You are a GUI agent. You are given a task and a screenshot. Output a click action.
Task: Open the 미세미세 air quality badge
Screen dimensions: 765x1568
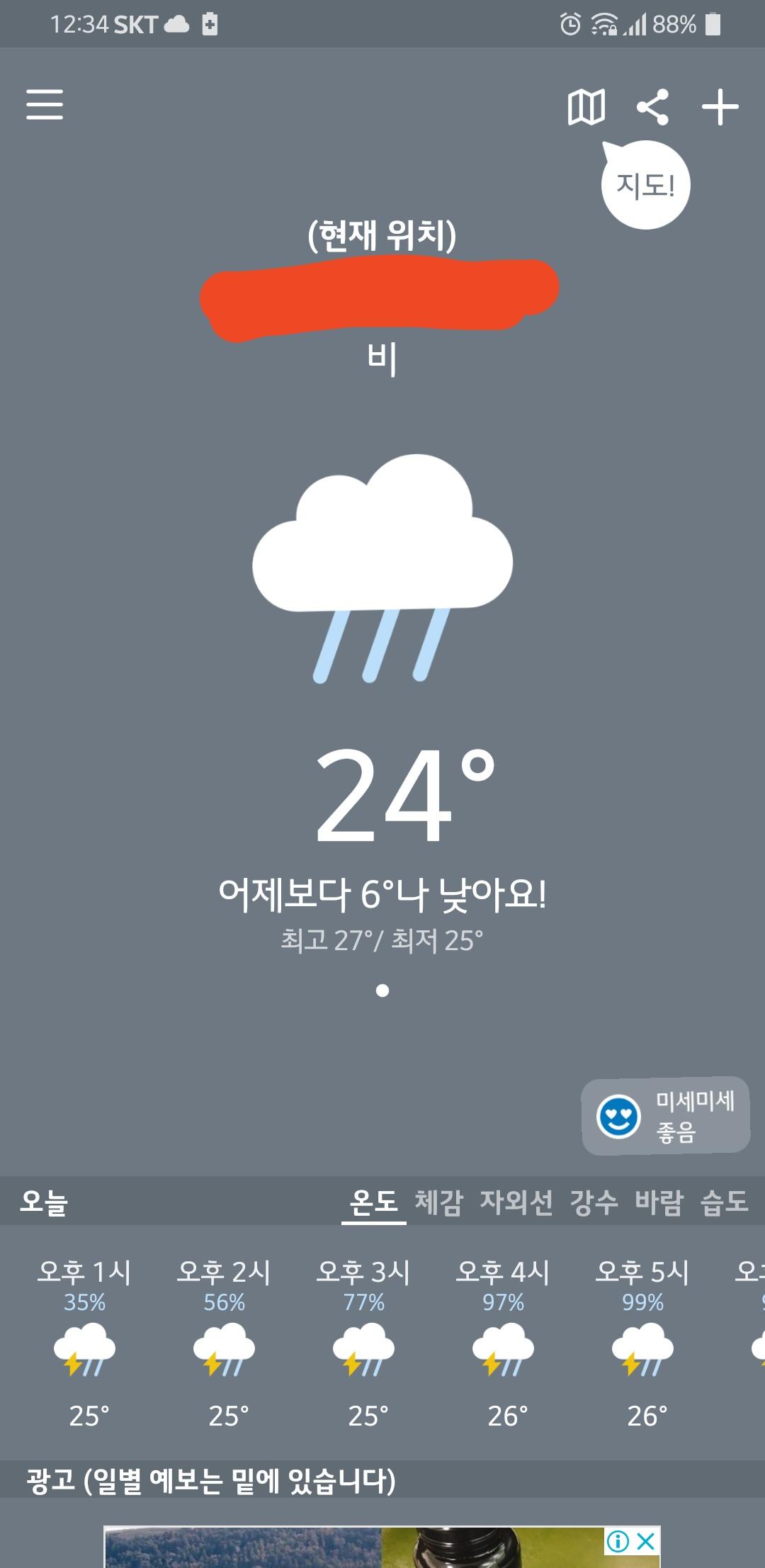click(x=665, y=1116)
